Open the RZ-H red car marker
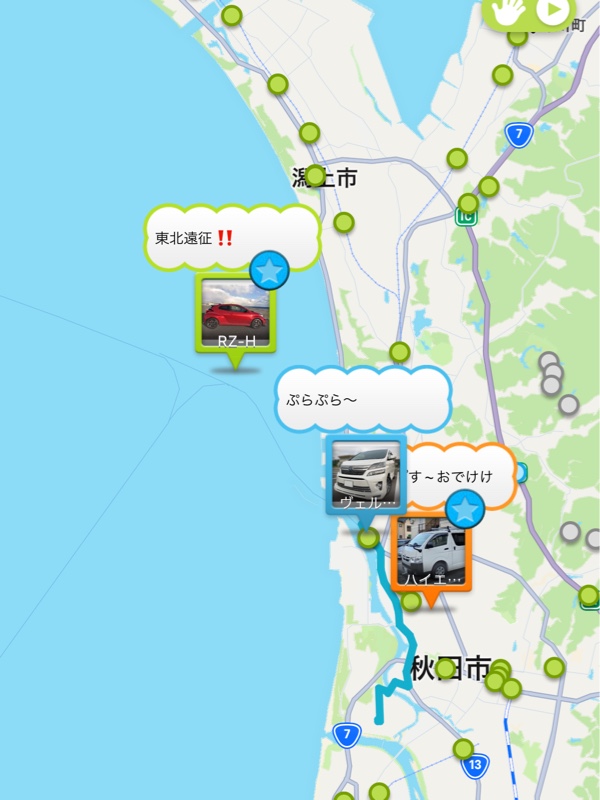This screenshot has width=600, height=800. (237, 313)
